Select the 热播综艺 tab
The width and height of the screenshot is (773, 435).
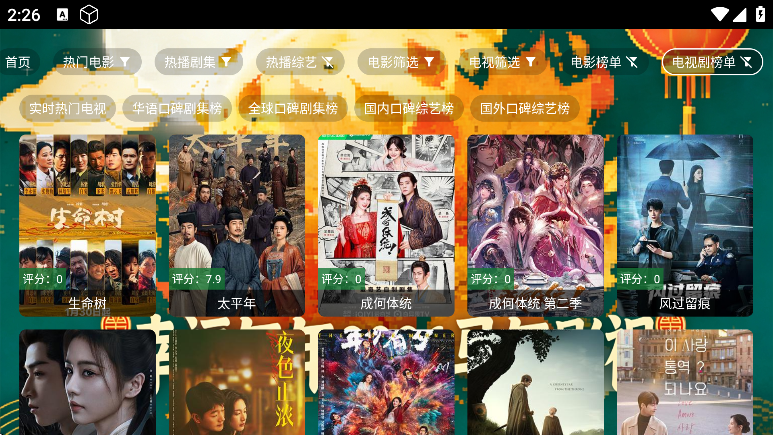tap(299, 62)
